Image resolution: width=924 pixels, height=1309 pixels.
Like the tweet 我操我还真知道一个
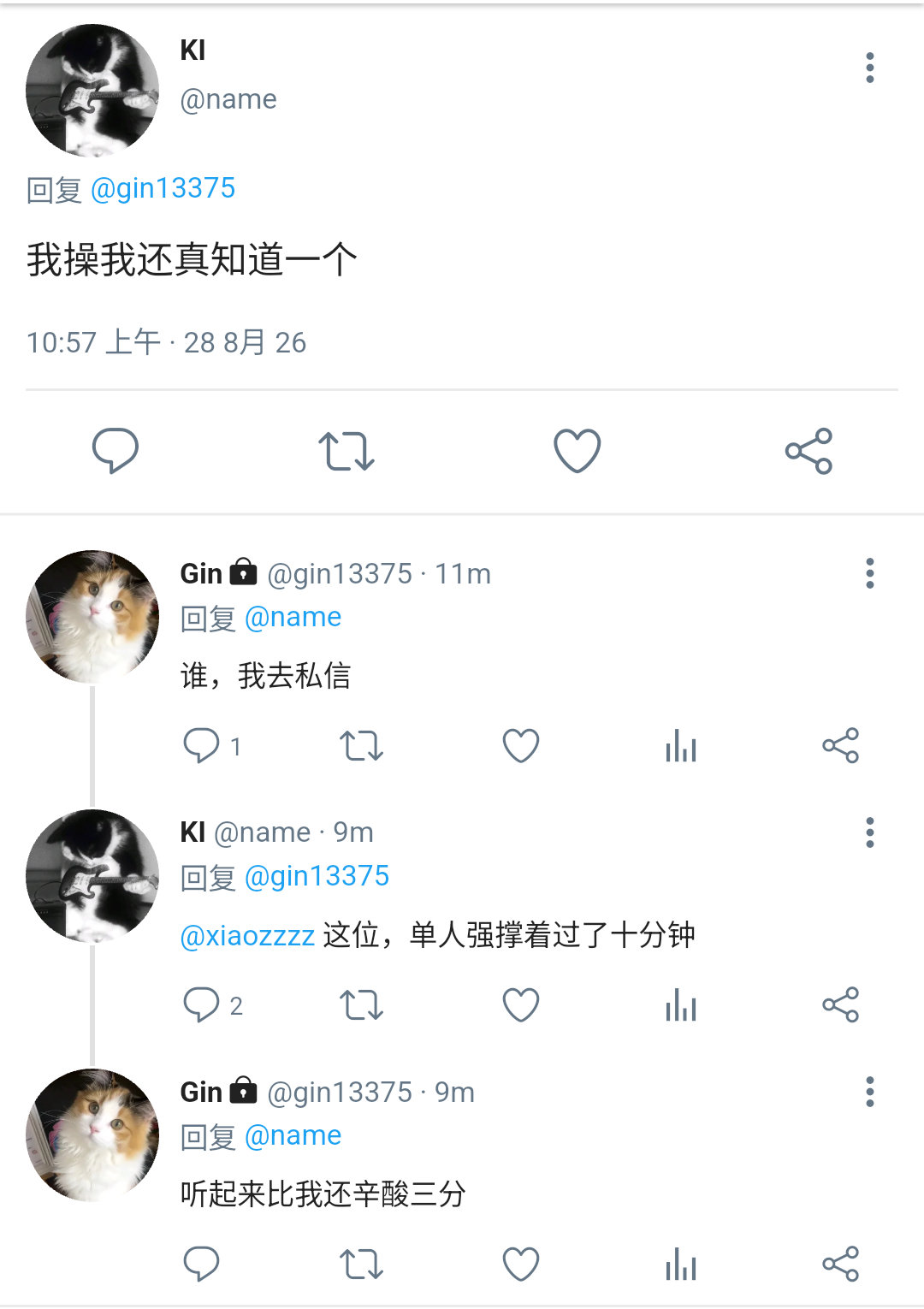click(x=577, y=451)
